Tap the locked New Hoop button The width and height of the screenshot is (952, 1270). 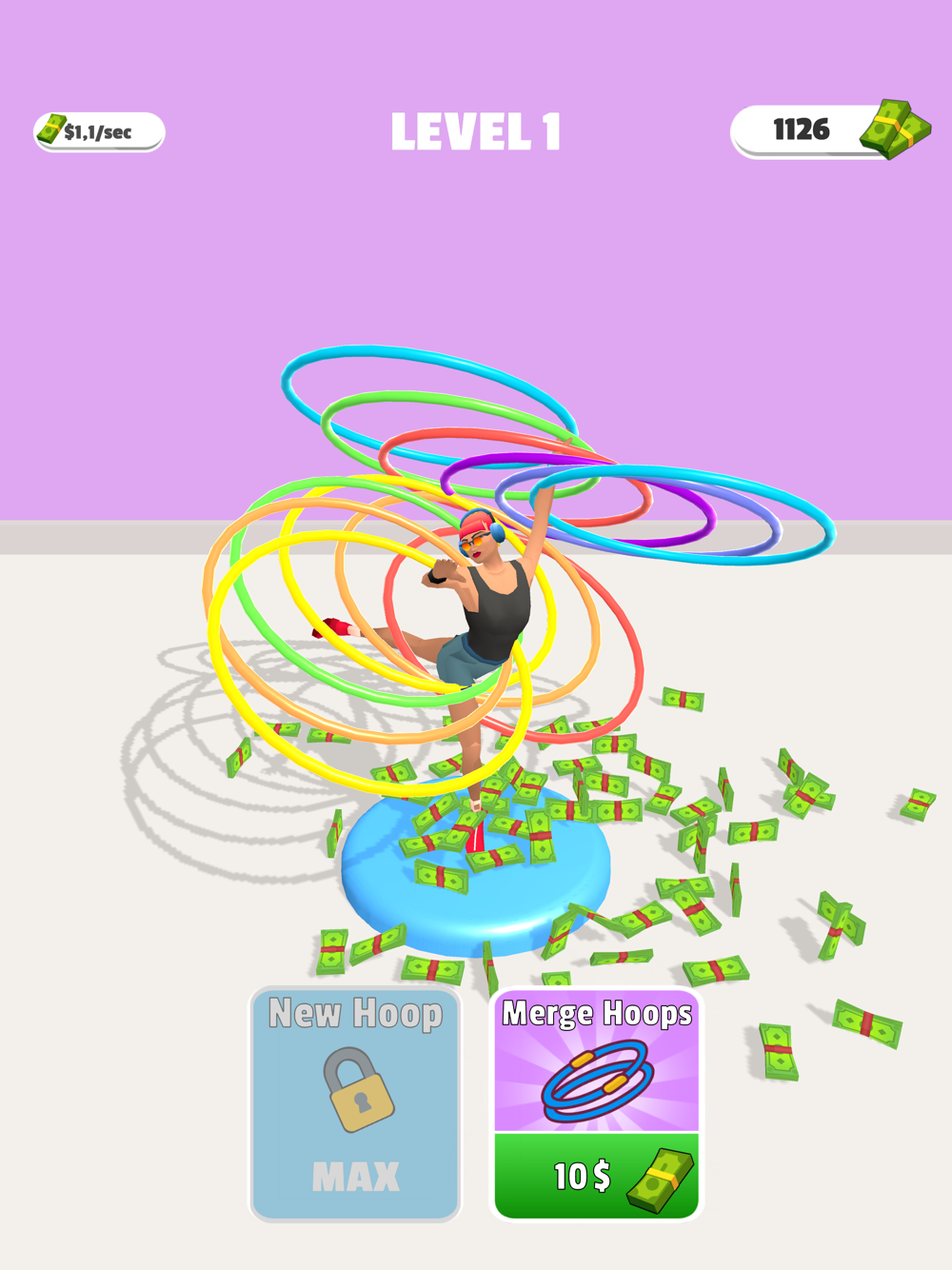click(x=355, y=1104)
